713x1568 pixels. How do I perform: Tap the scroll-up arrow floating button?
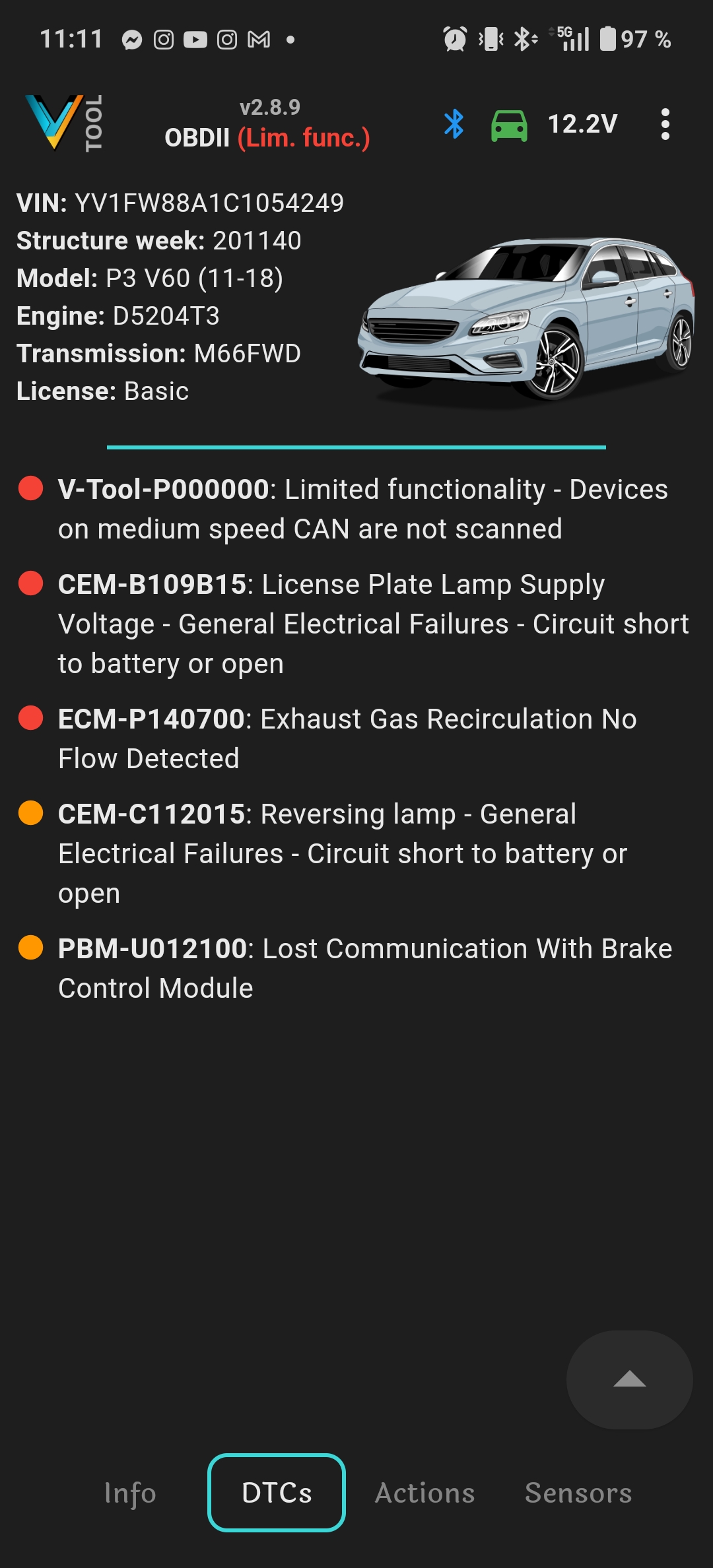click(629, 1380)
